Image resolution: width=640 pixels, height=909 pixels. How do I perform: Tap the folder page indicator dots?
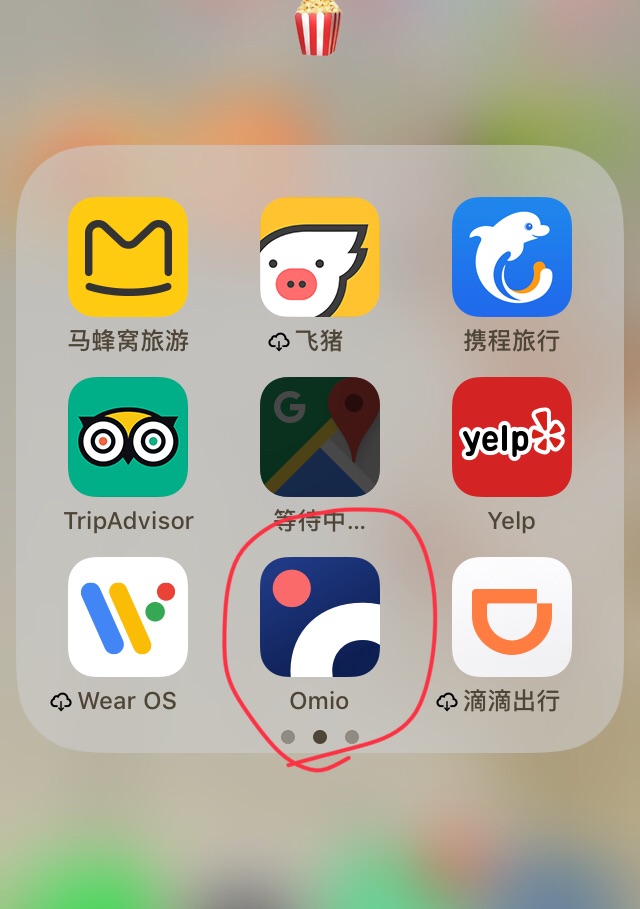(x=320, y=737)
